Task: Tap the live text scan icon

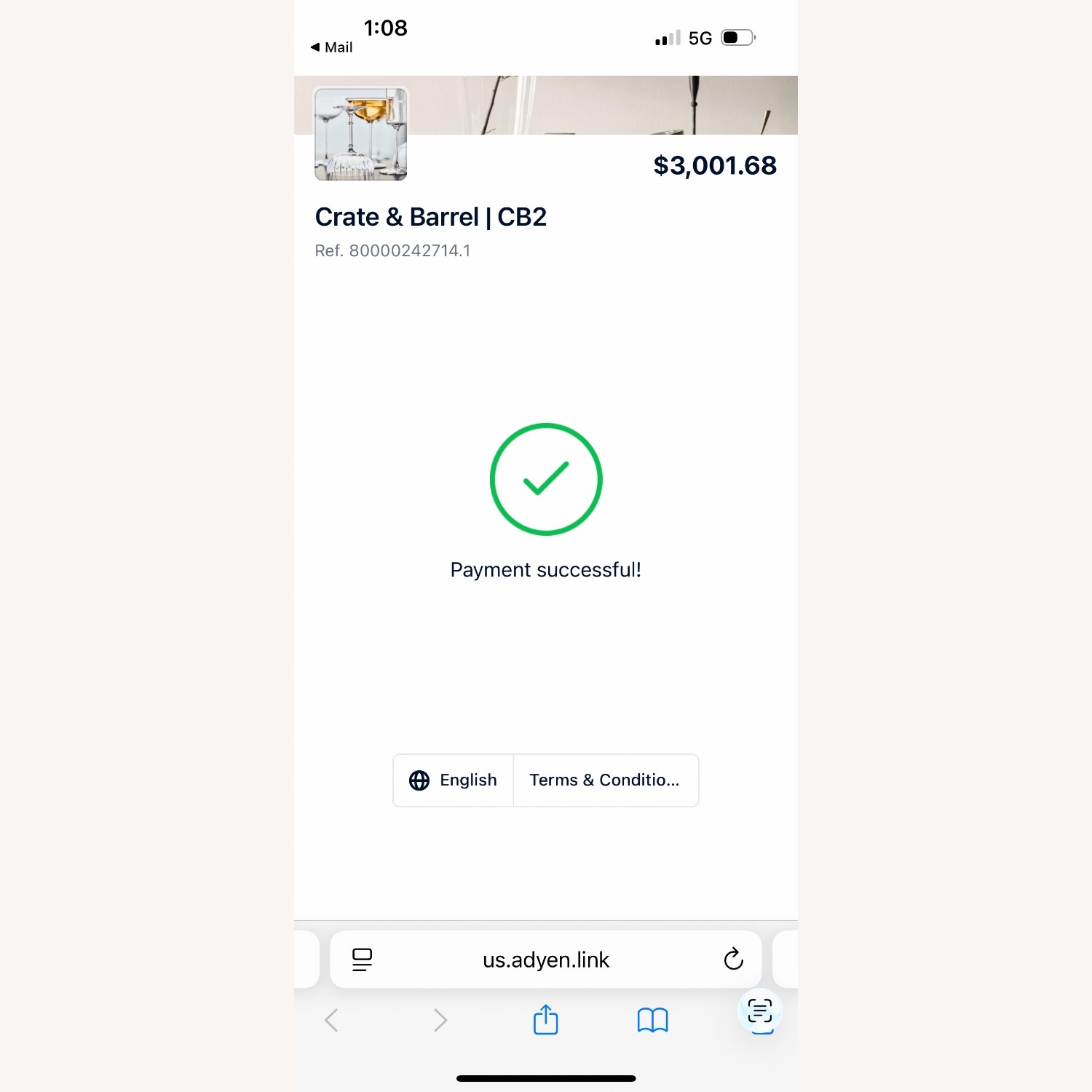Action: 760,1010
